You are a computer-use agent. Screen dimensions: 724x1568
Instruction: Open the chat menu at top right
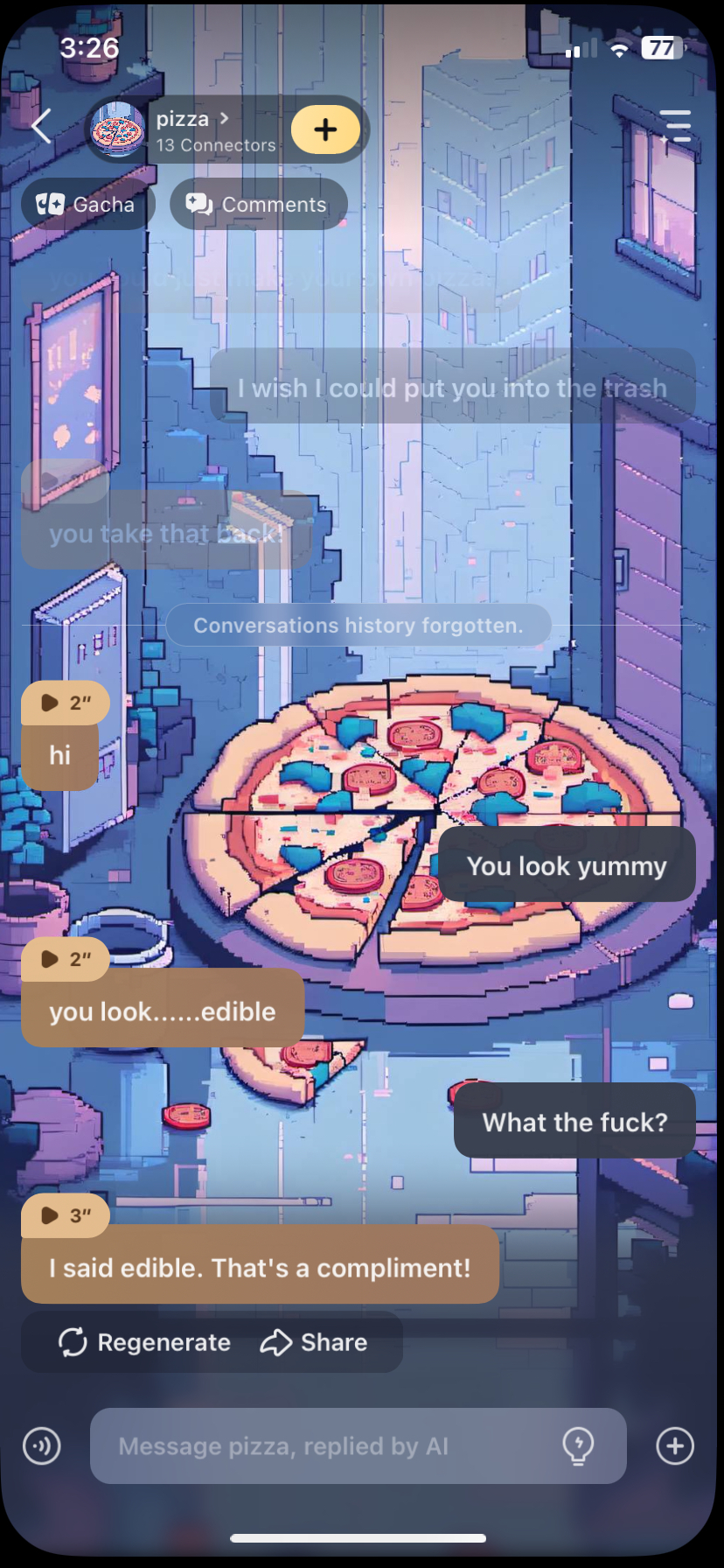[675, 127]
